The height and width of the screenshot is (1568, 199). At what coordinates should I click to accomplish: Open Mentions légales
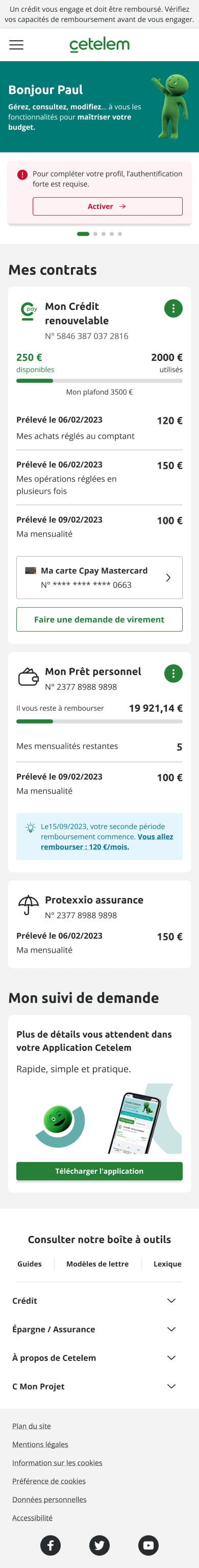pyautogui.click(x=40, y=1444)
